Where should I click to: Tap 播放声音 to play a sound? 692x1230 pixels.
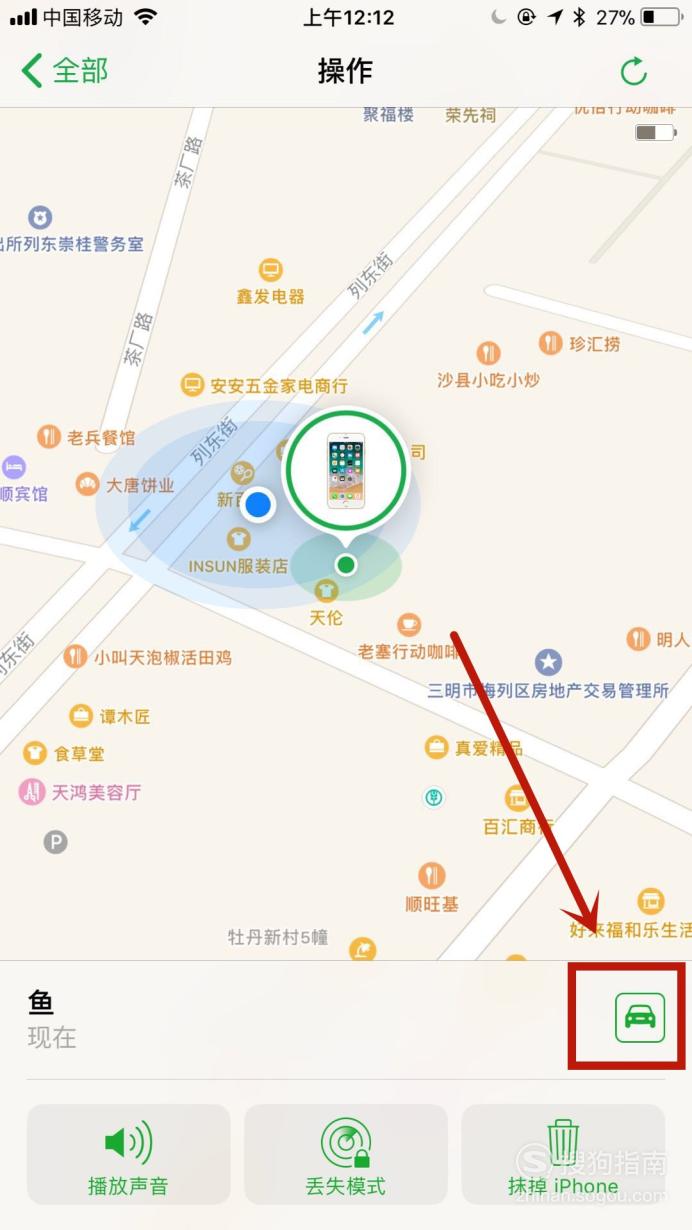(128, 1154)
